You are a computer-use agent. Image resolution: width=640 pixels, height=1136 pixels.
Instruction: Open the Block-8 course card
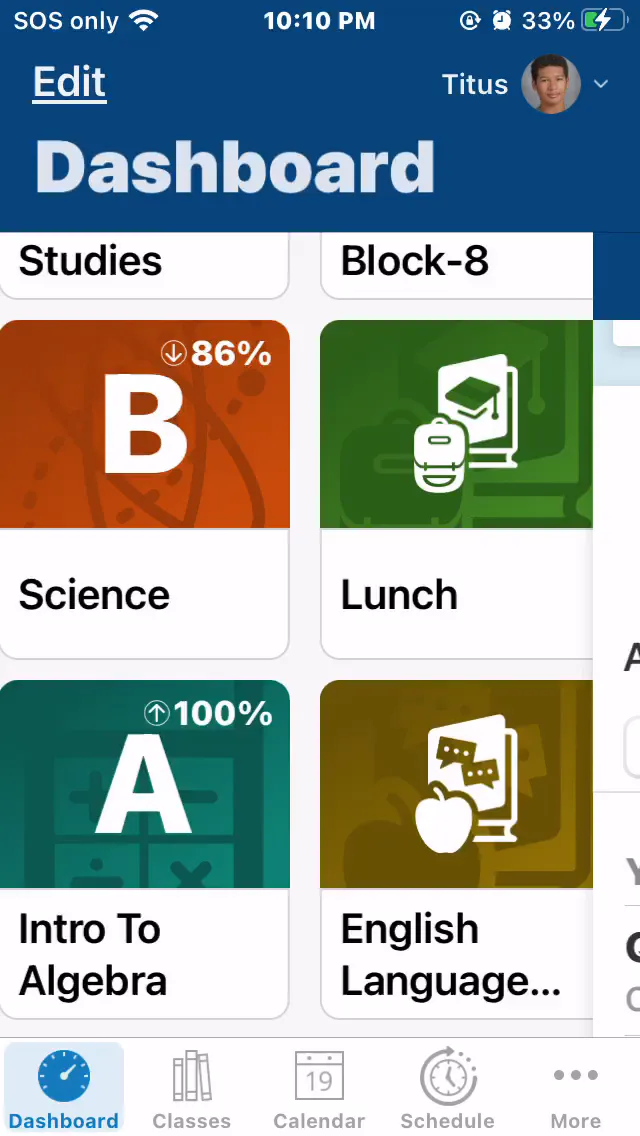456,263
